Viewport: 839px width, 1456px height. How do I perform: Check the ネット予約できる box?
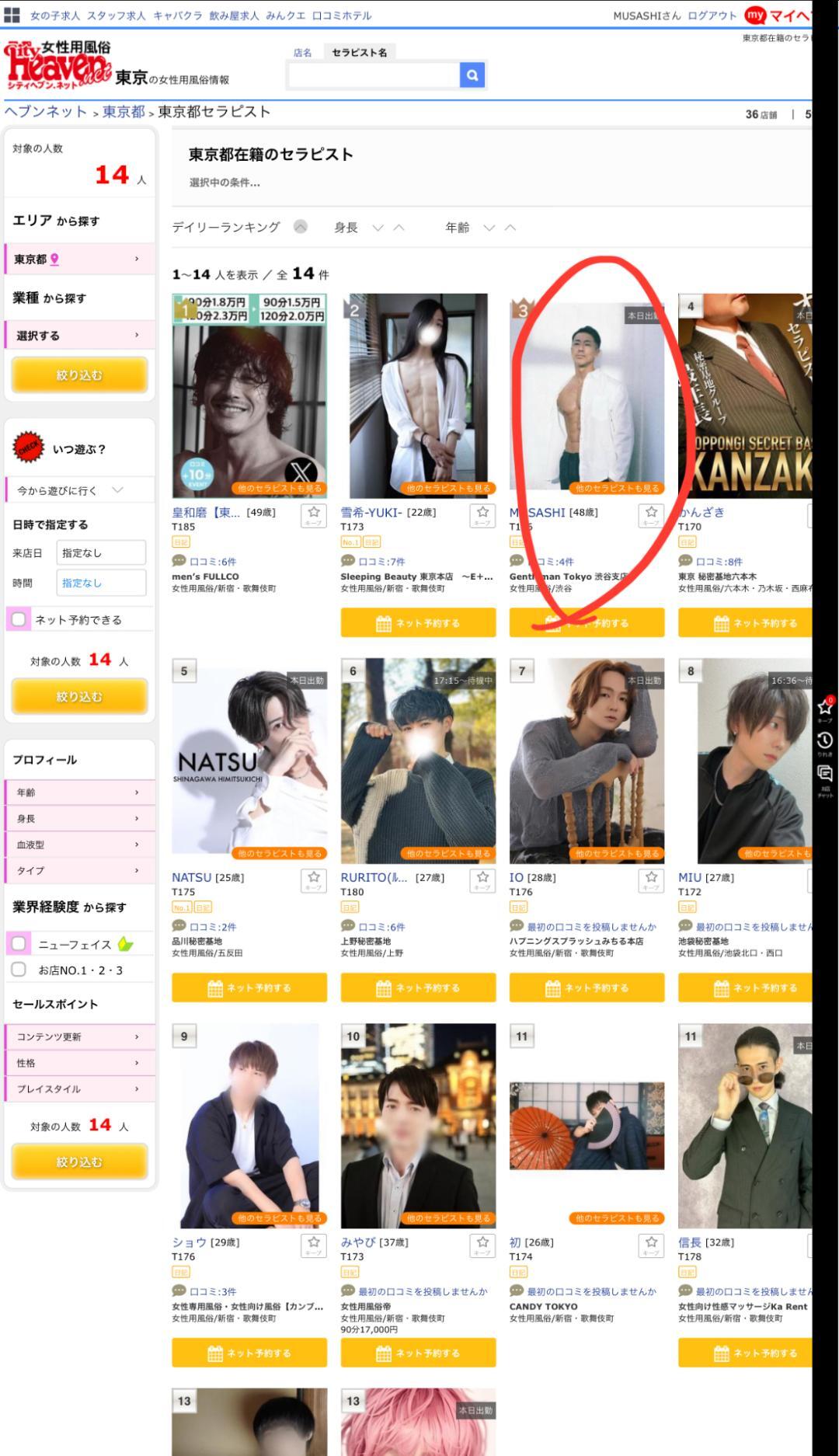19,619
